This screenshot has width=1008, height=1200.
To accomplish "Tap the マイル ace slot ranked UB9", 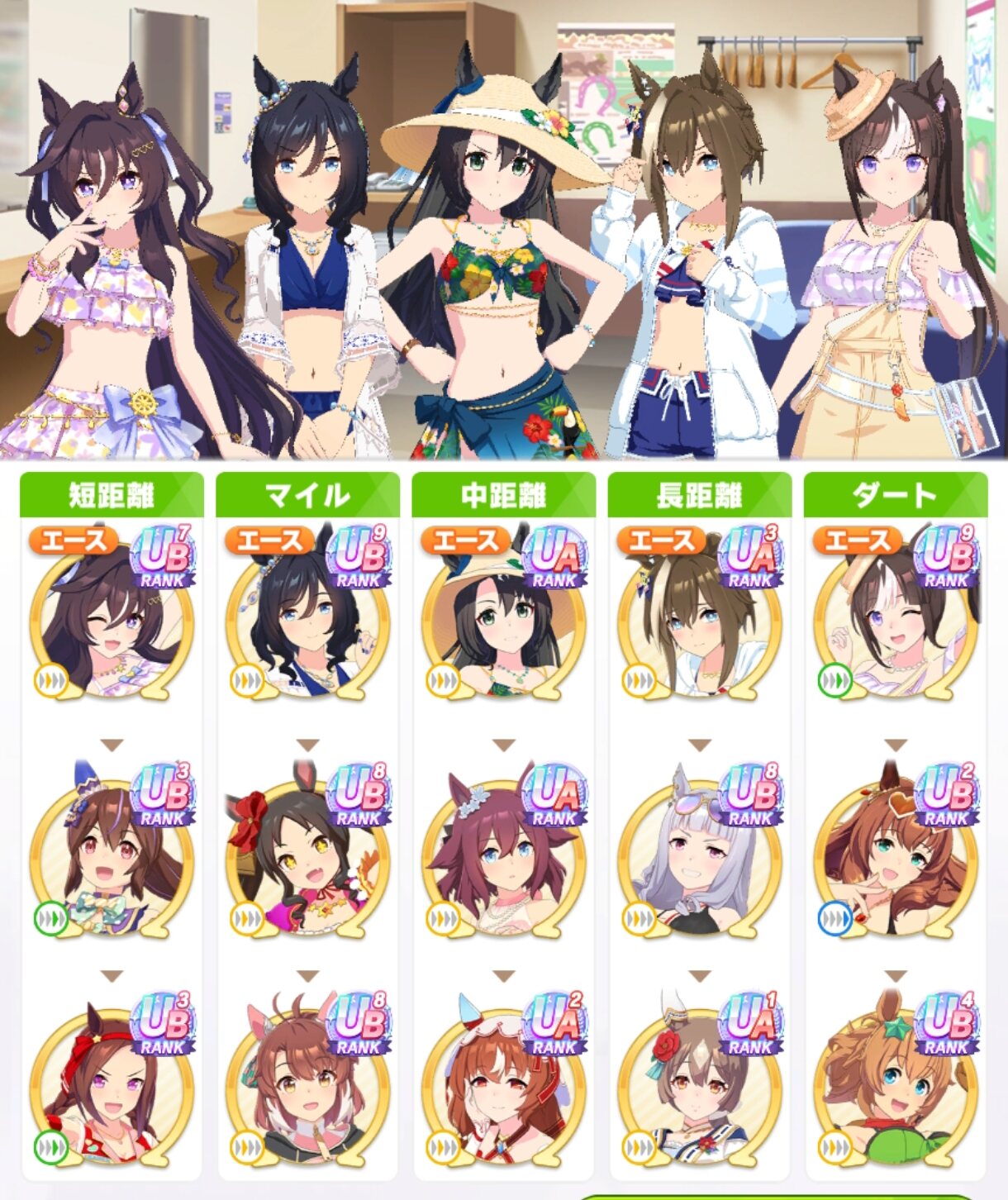I will 307,612.
